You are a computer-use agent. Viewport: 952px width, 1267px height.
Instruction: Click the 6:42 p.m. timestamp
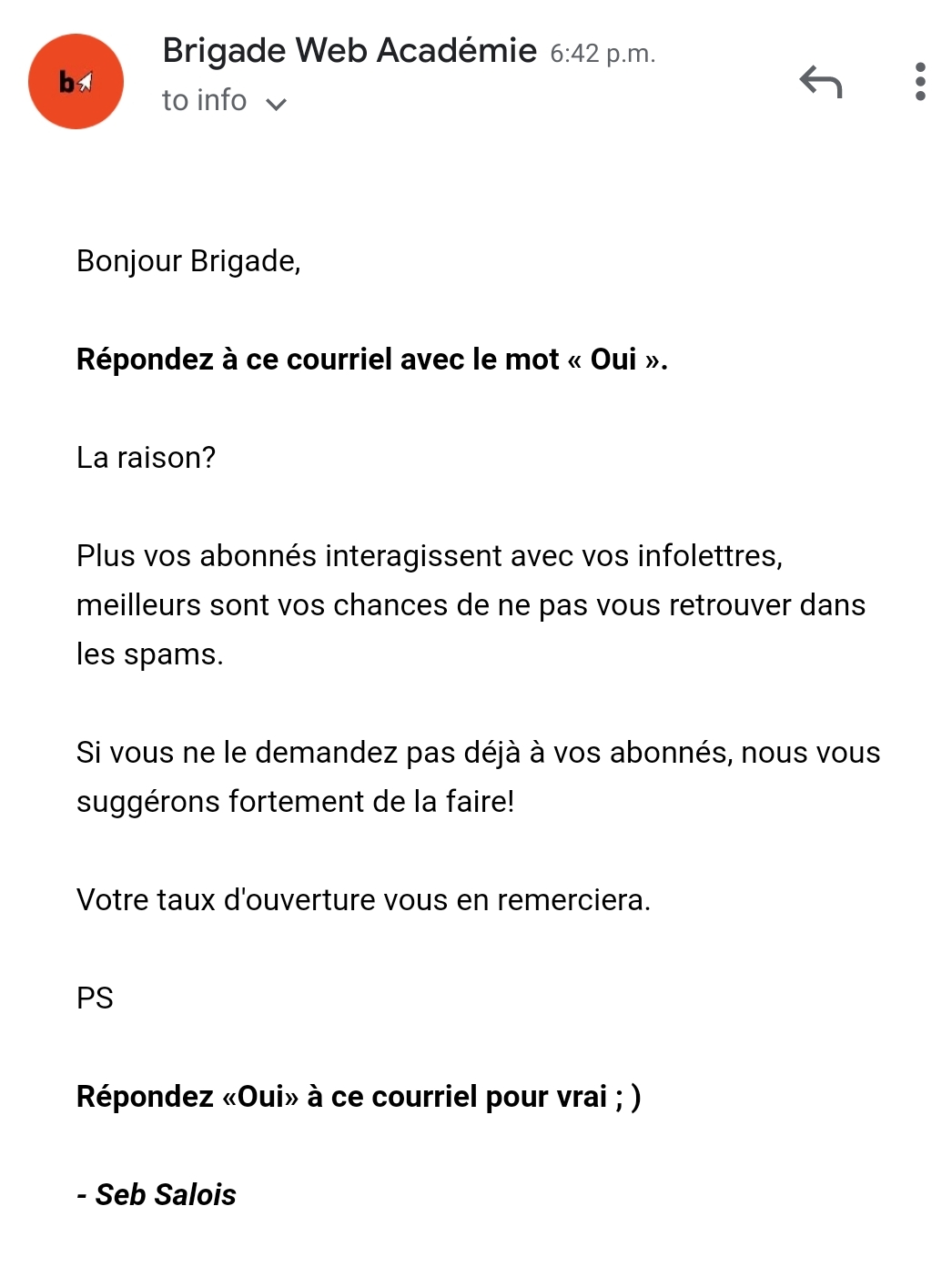coord(602,54)
